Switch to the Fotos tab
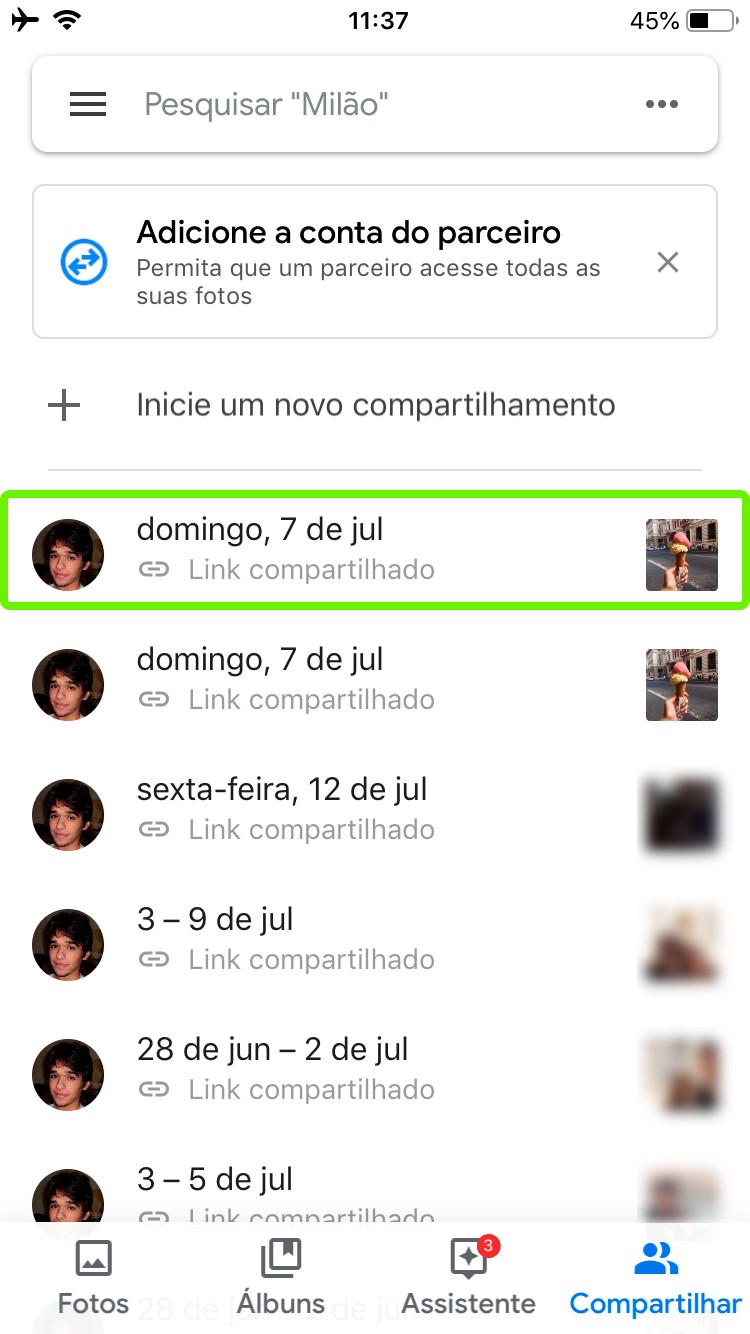The width and height of the screenshot is (750, 1334). point(93,1278)
